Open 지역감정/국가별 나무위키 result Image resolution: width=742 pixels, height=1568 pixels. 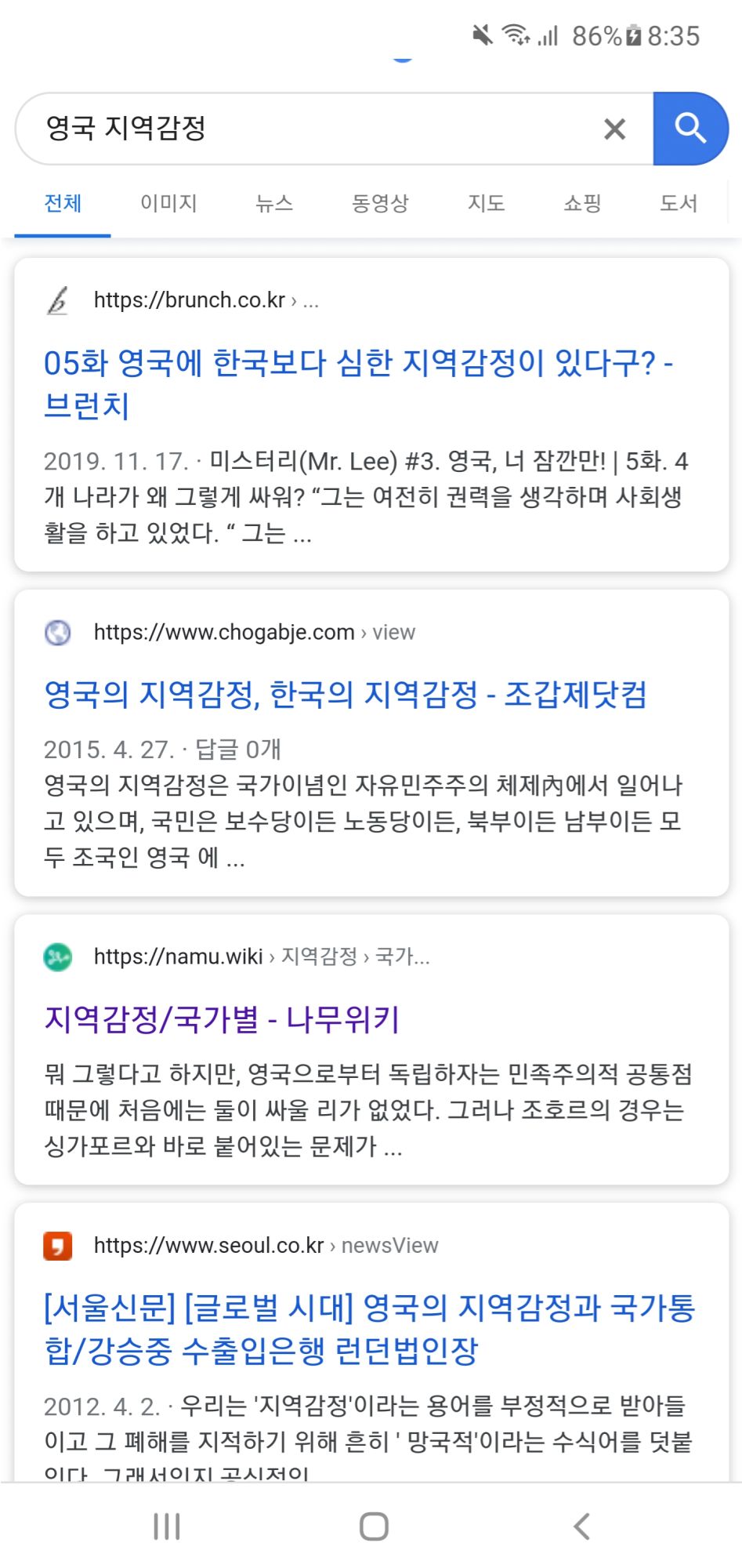222,1018
